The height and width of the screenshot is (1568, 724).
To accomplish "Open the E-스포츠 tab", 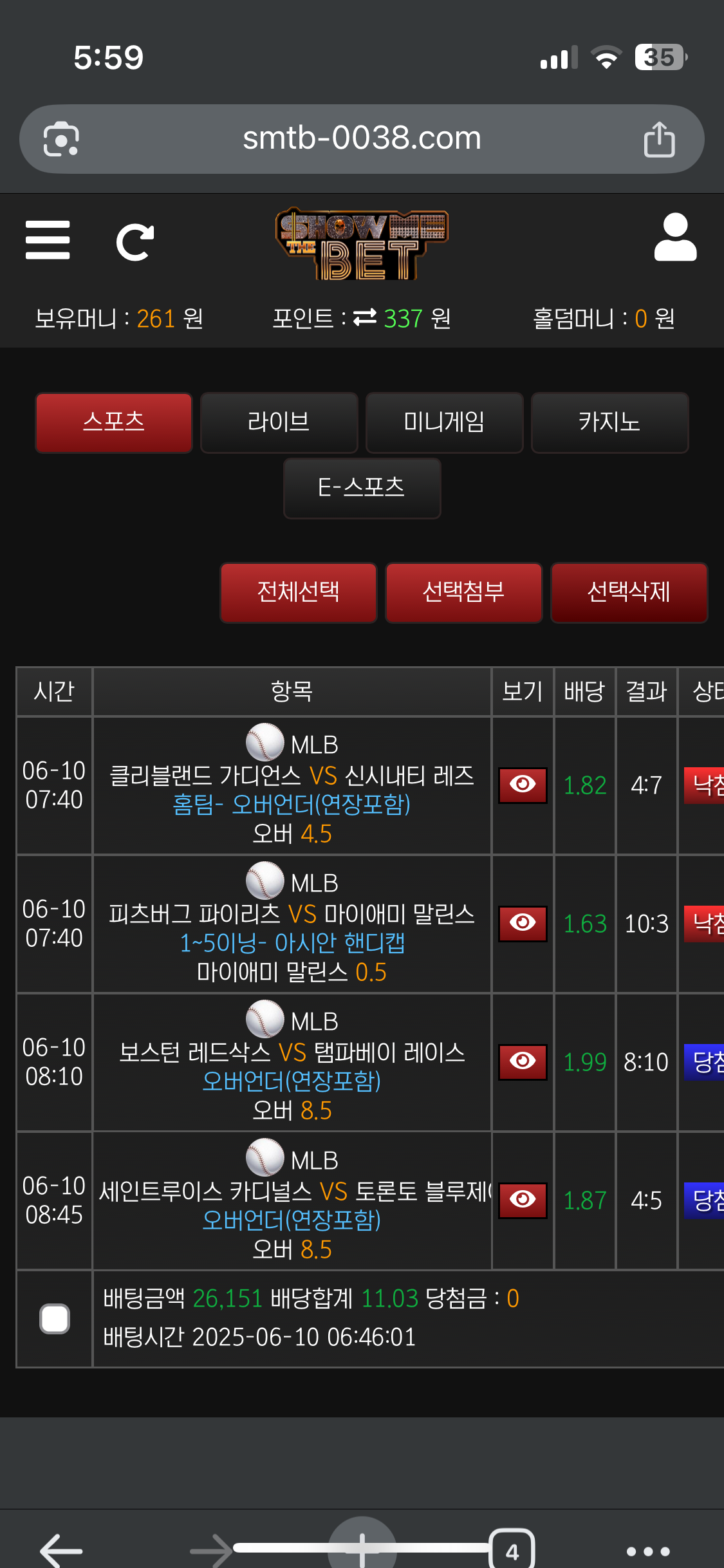I will (x=362, y=488).
